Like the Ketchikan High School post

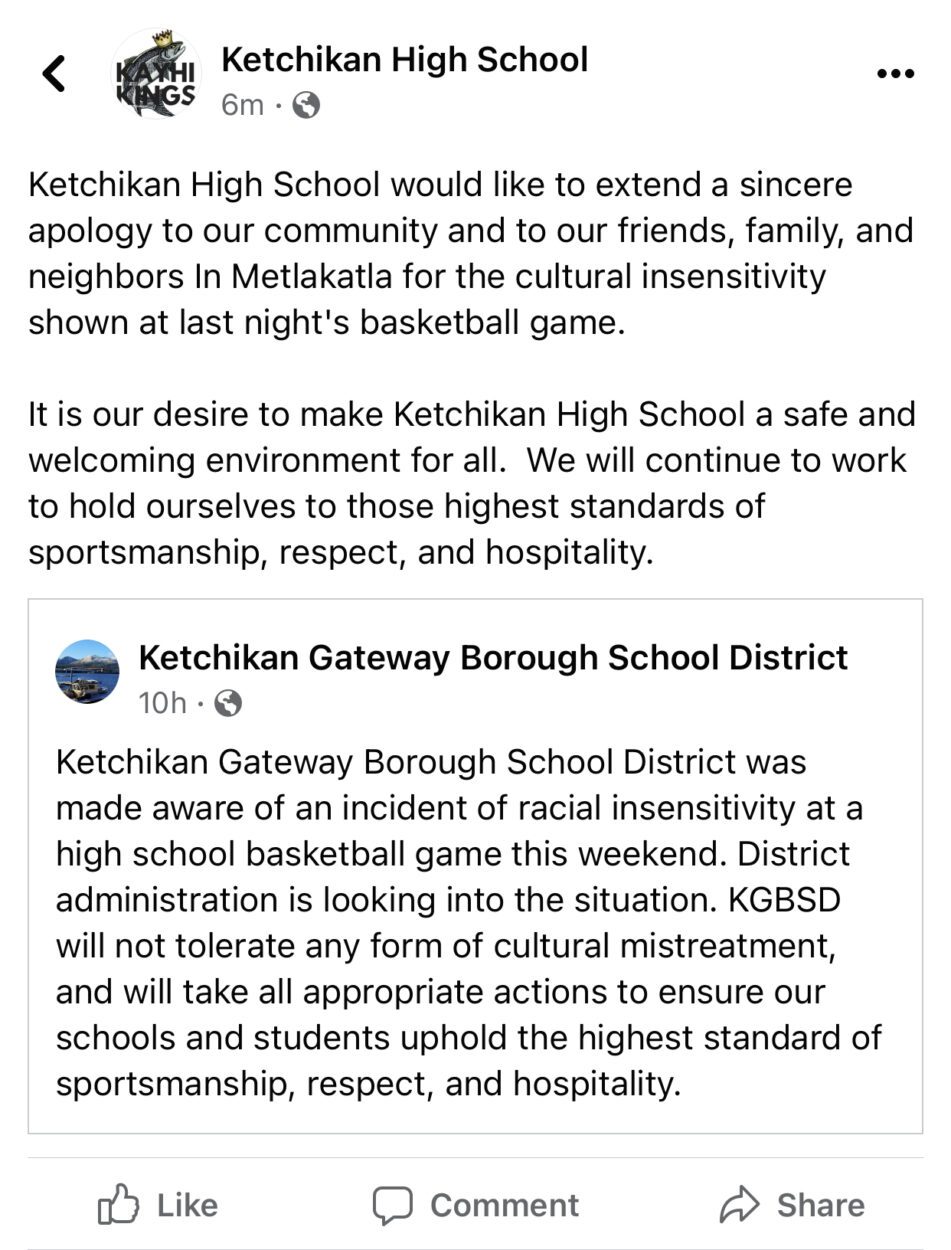click(158, 1205)
